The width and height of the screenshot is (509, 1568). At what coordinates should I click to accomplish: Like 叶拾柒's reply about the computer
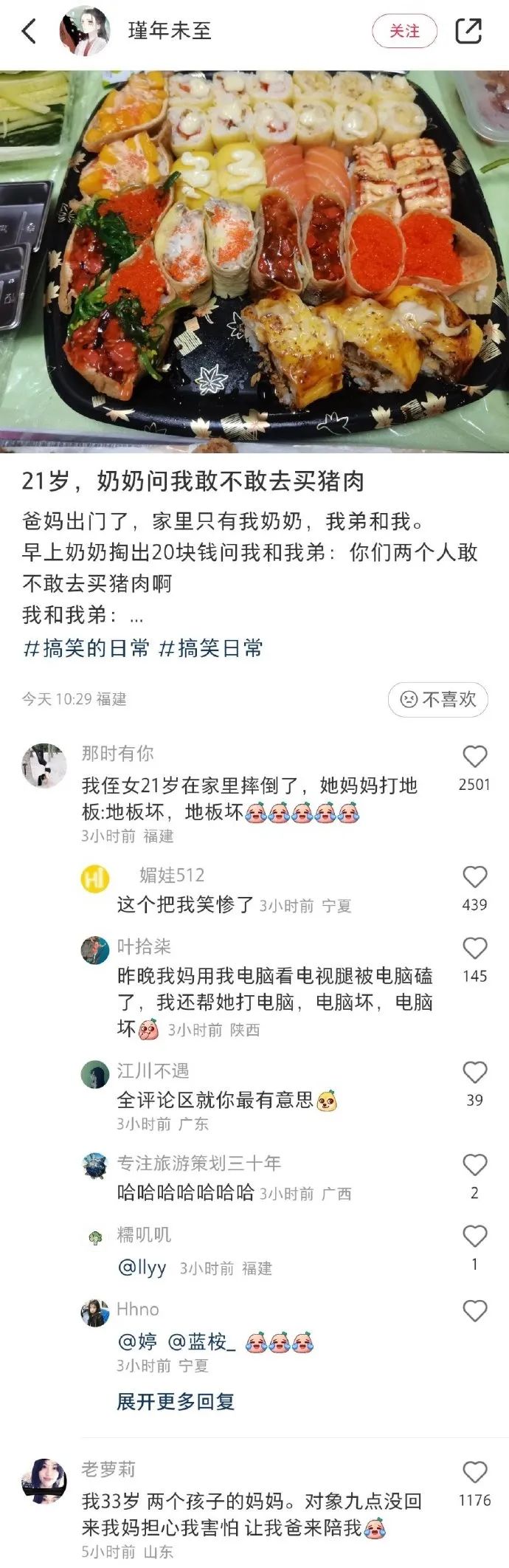pos(474,949)
